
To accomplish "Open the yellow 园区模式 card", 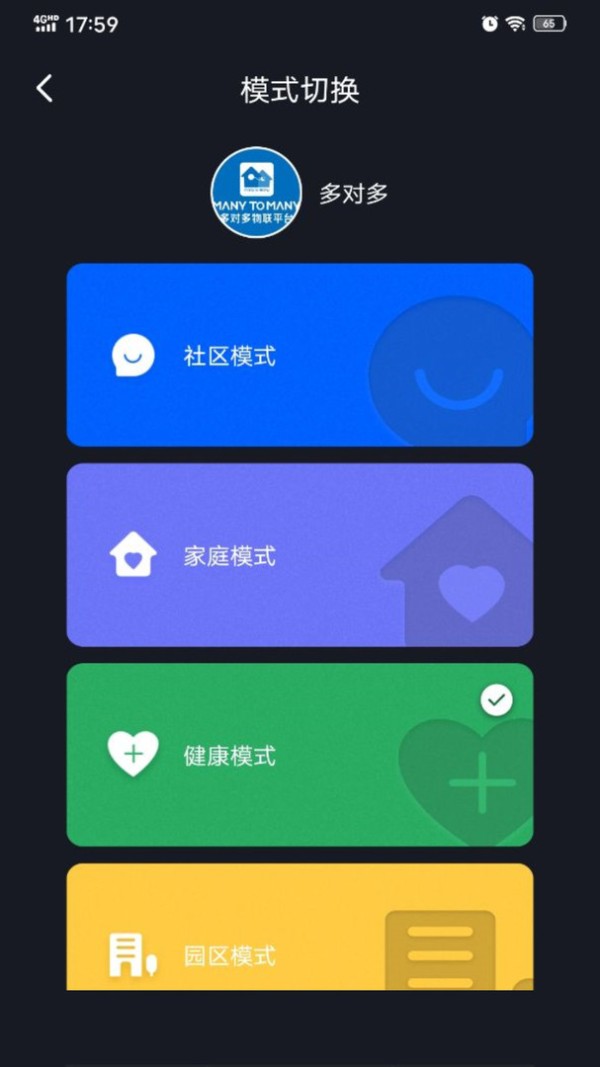I will click(300, 927).
